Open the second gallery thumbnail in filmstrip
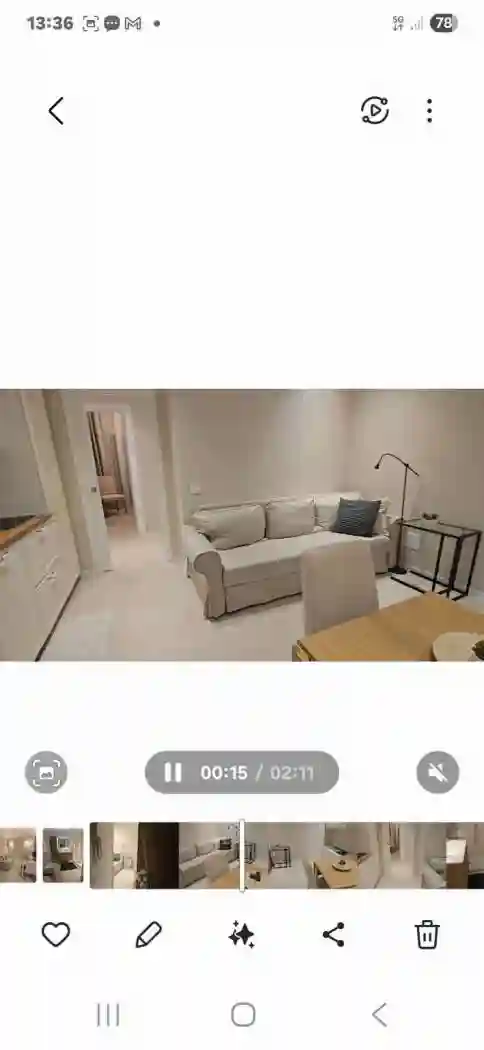This screenshot has width=484, height=1050. [x=64, y=855]
